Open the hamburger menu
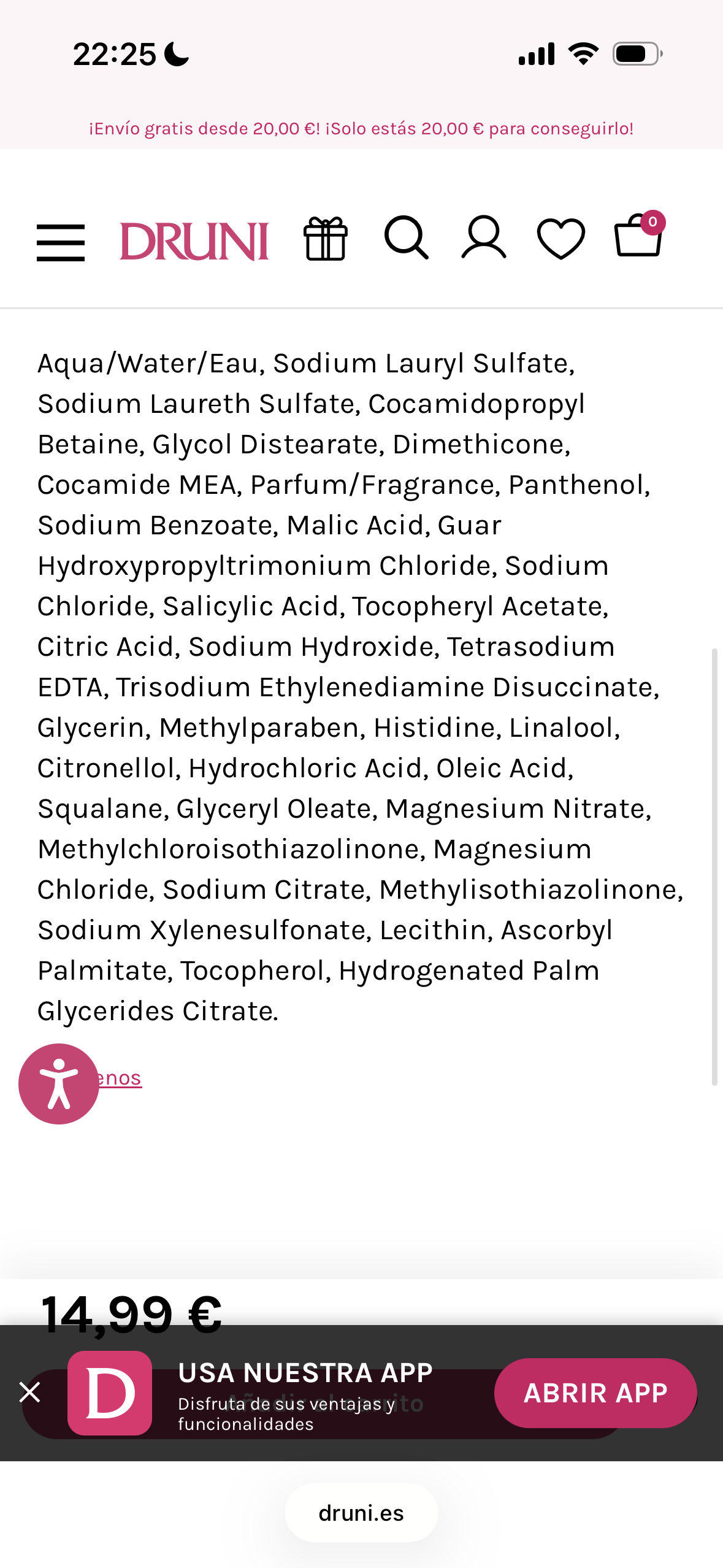 tap(61, 242)
